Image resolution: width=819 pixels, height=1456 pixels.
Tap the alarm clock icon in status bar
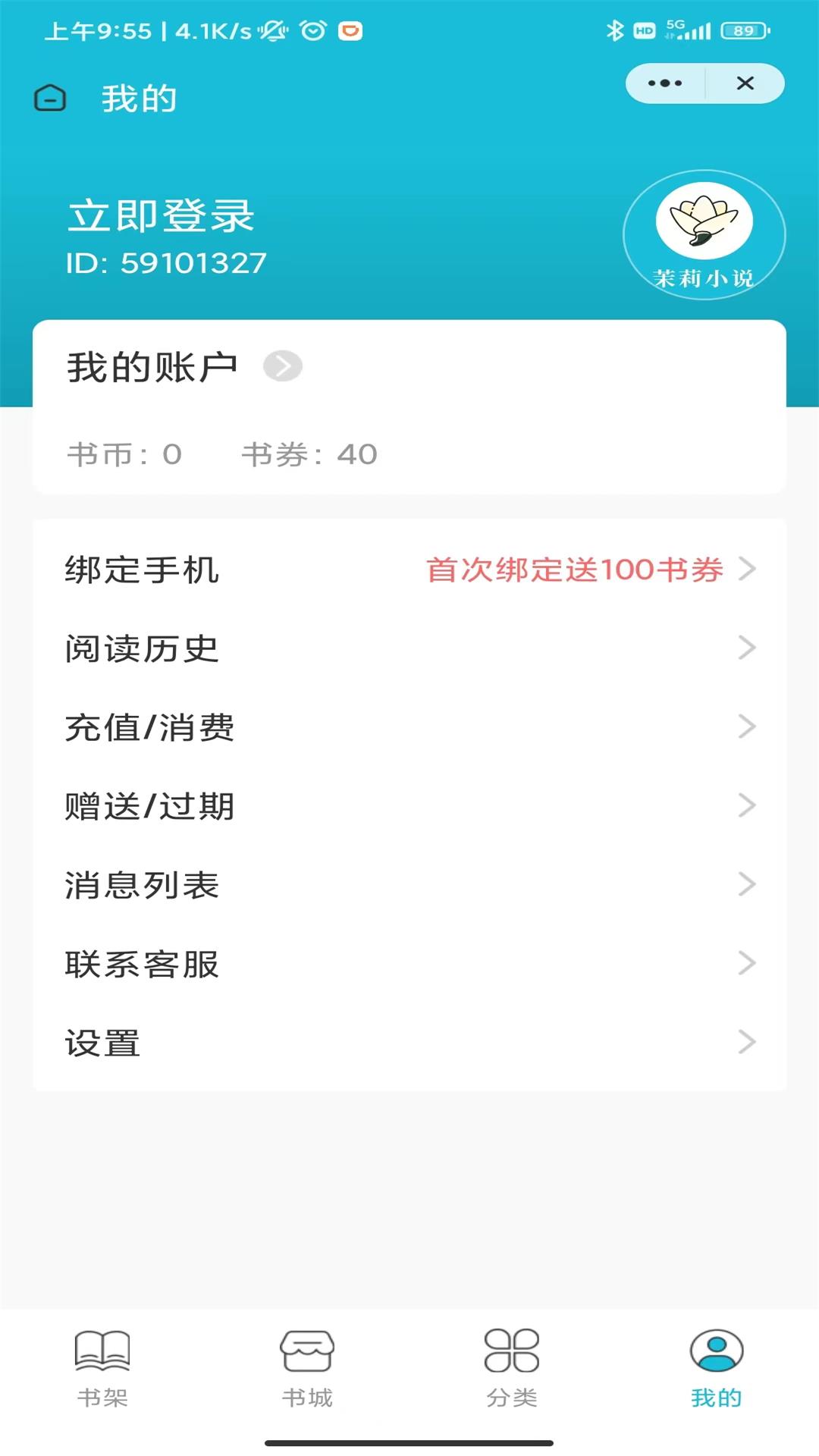[311, 31]
